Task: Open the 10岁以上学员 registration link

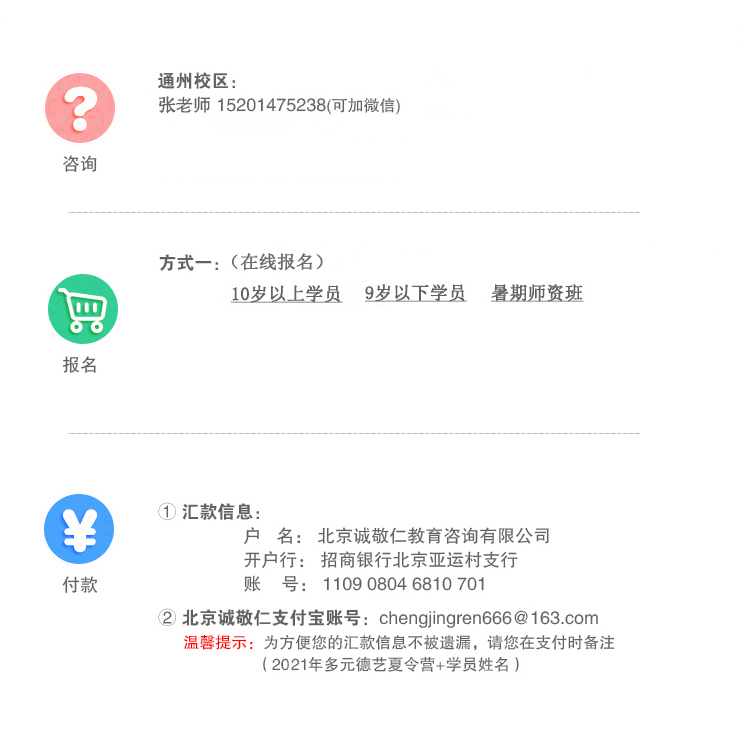Action: (x=286, y=294)
